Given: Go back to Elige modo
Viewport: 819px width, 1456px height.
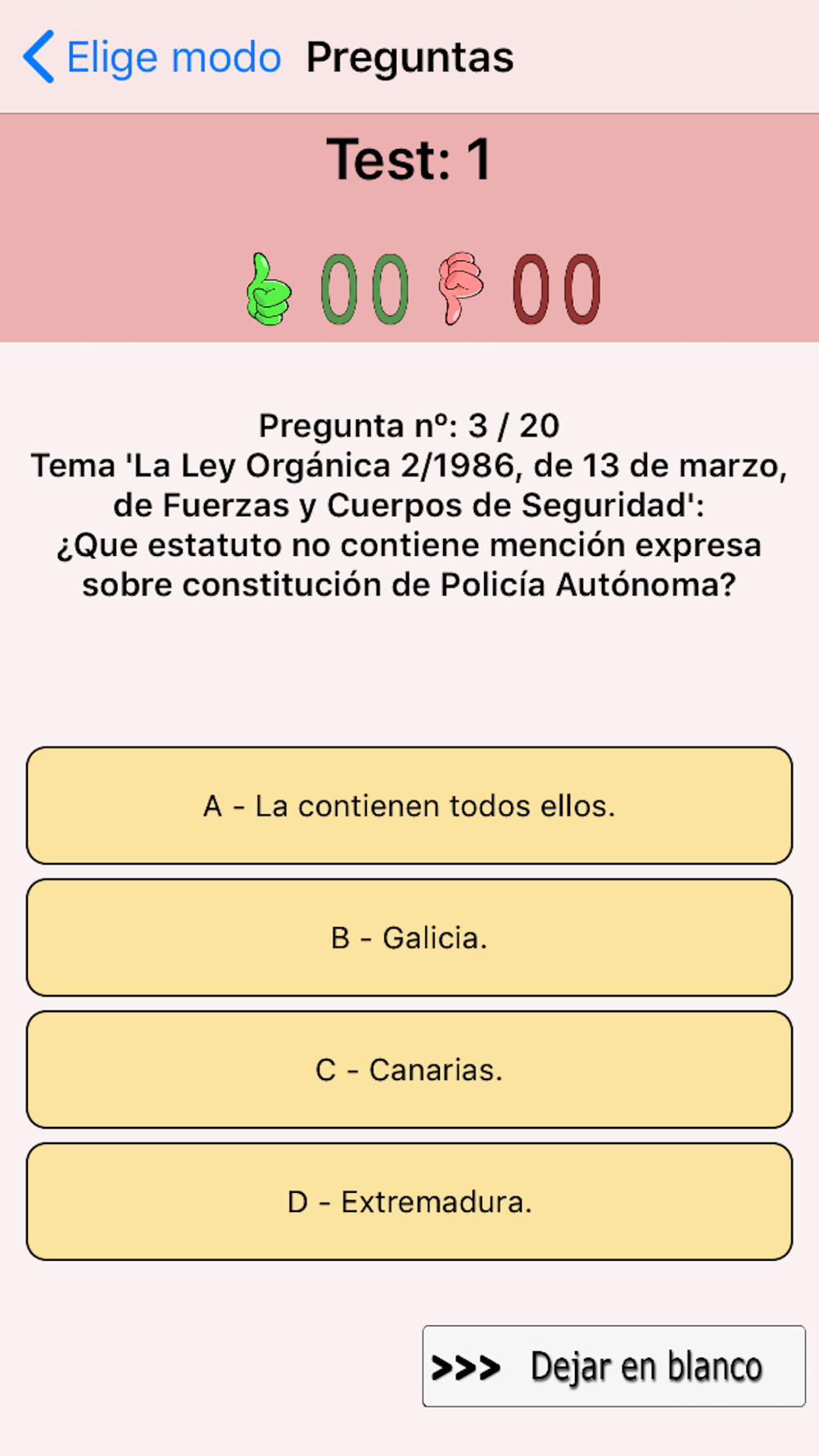Looking at the screenshot, I should click(152, 57).
